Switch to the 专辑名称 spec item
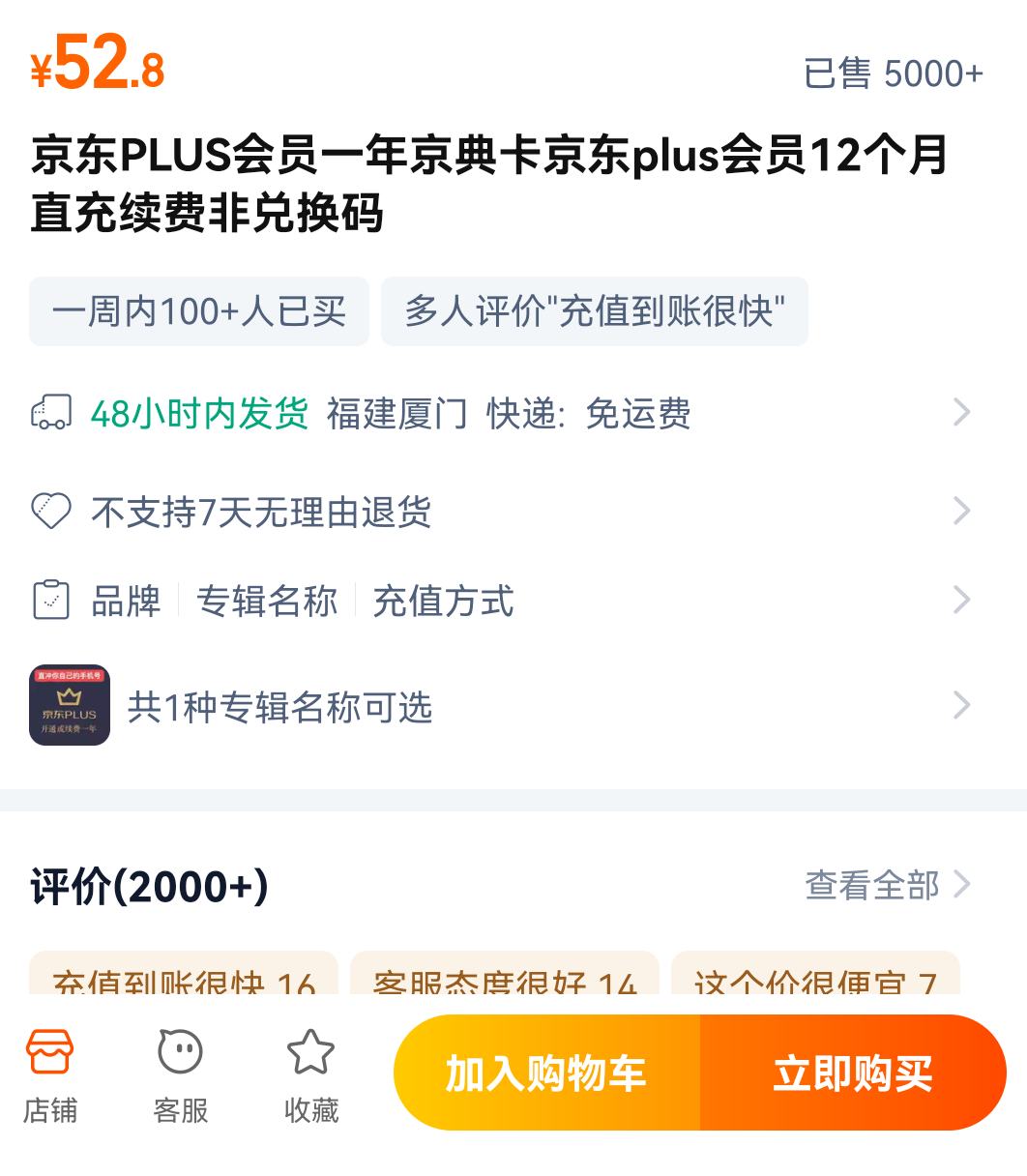The height and width of the screenshot is (1176, 1027). click(x=267, y=602)
